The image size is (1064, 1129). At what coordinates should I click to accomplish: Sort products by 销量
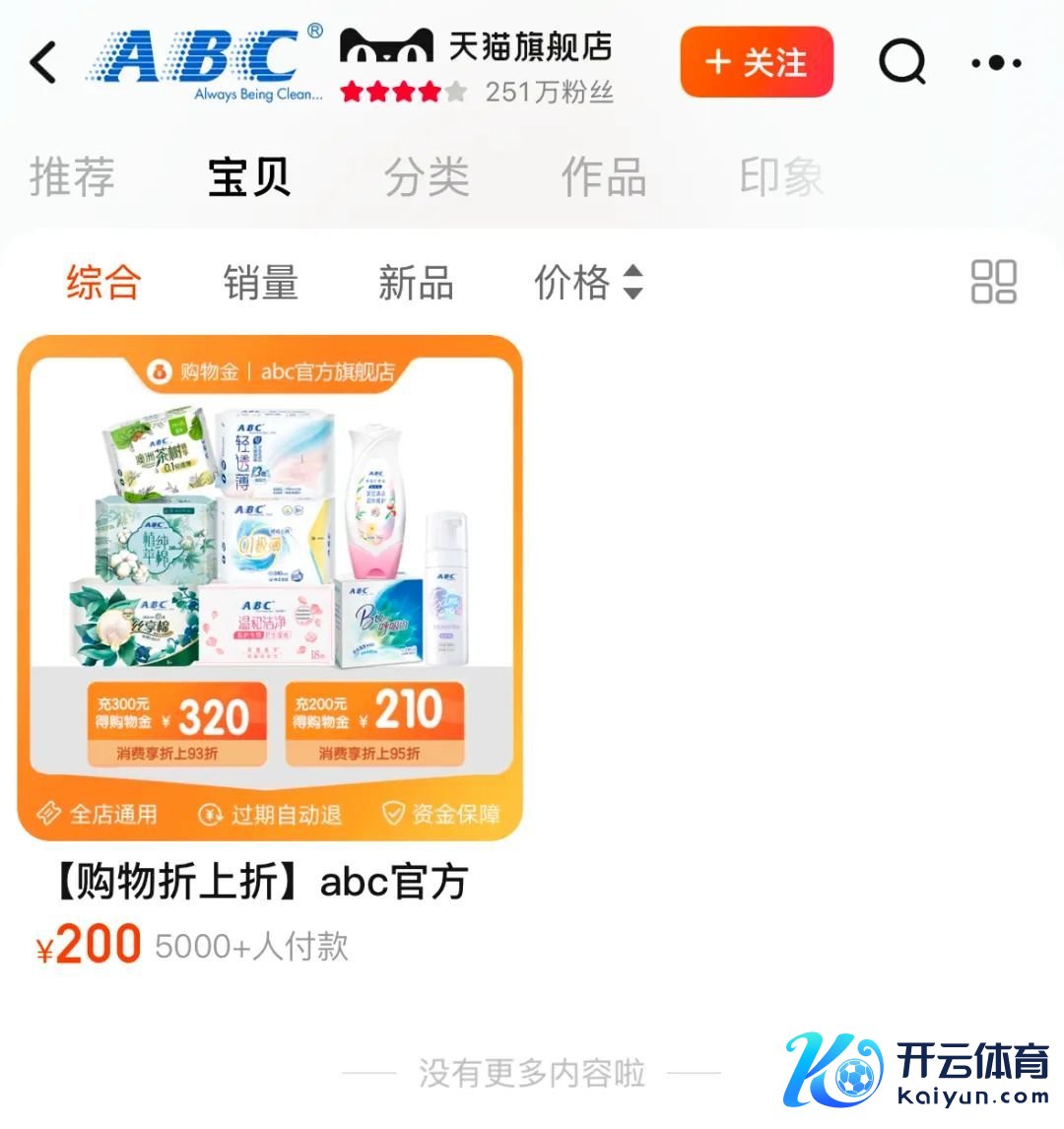[260, 283]
